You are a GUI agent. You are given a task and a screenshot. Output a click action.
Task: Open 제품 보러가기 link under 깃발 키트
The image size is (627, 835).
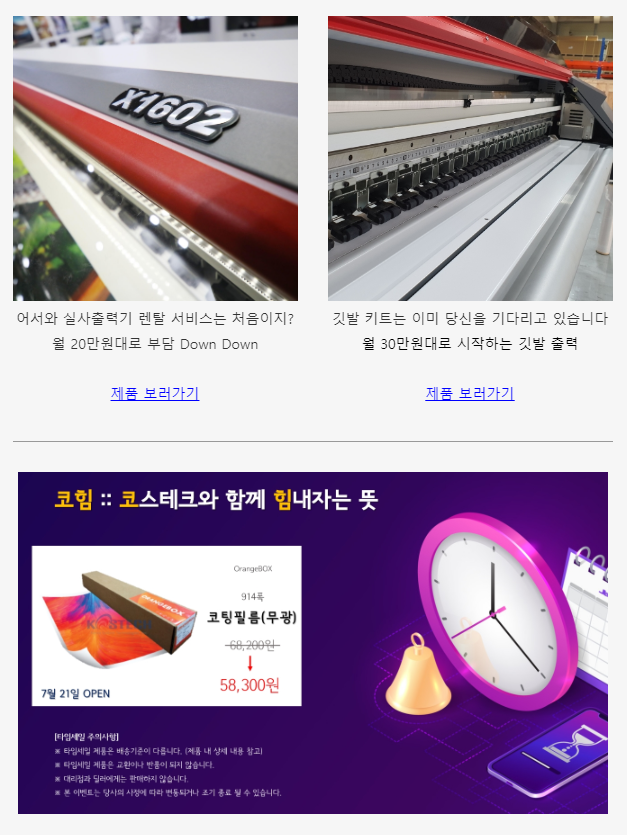(x=469, y=393)
